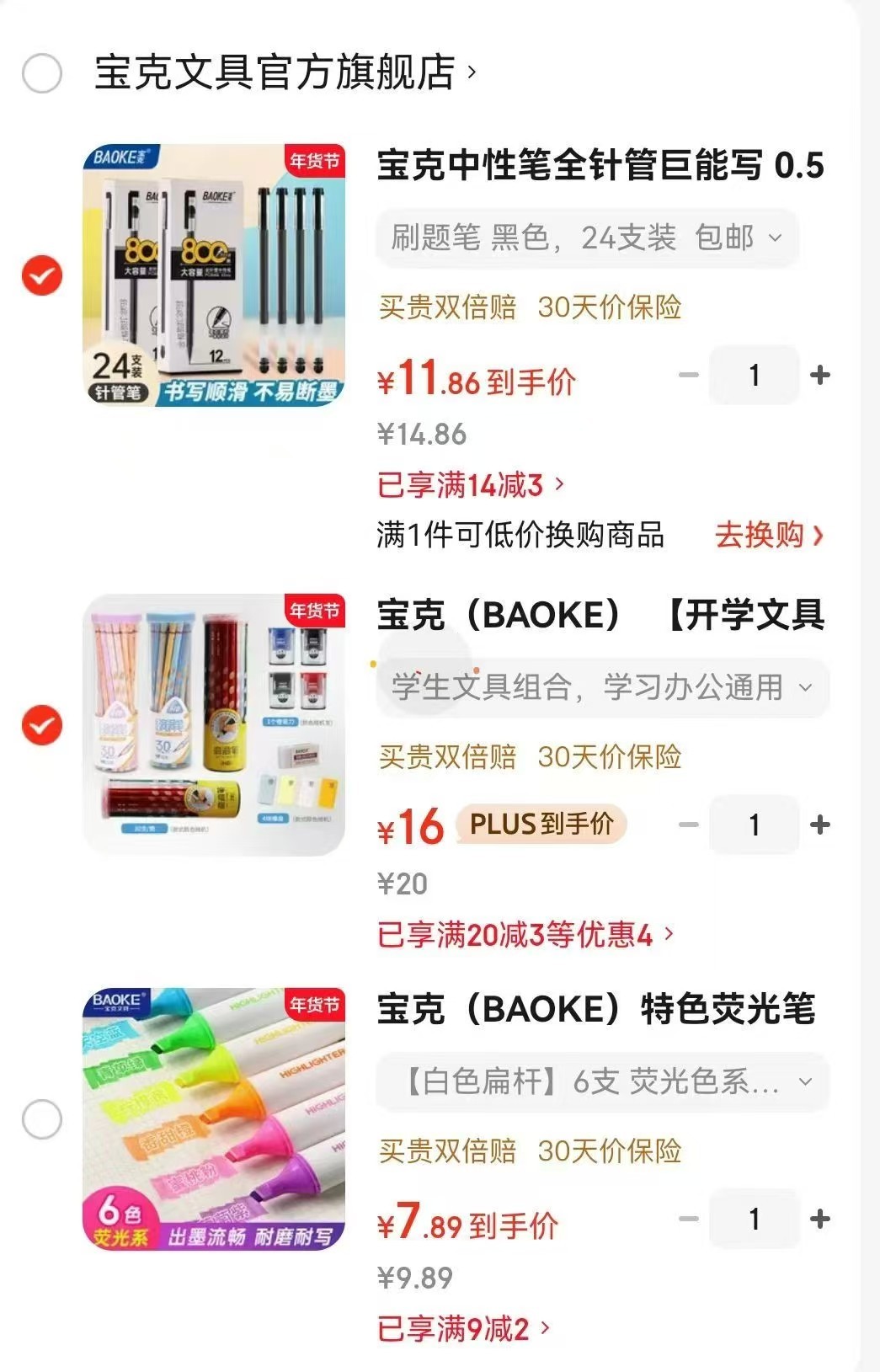Uncheck the 宝克中性笔 gel pen item
This screenshot has width=880, height=1372.
[42, 275]
